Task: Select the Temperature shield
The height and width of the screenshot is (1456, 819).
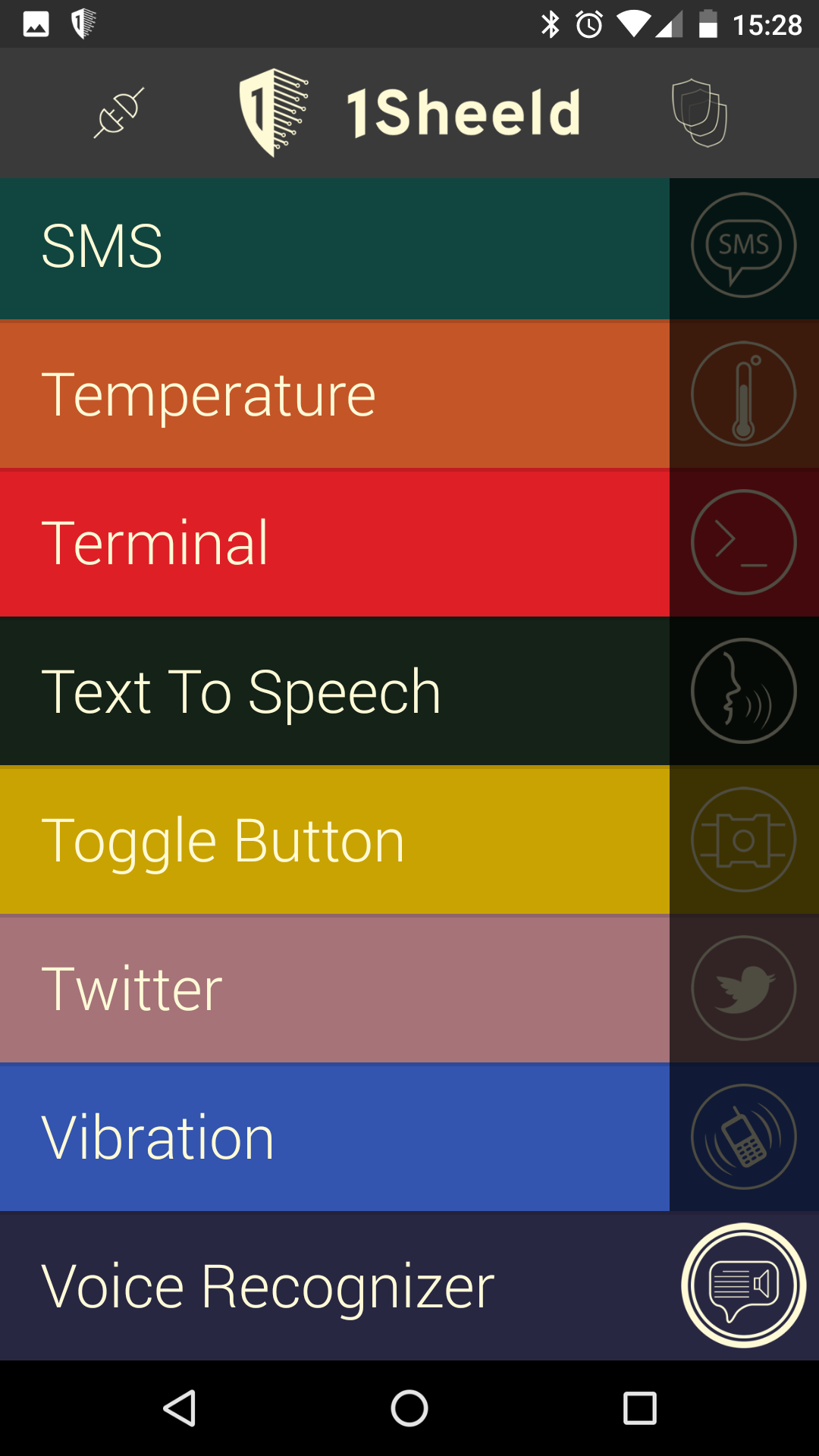Action: (x=334, y=394)
